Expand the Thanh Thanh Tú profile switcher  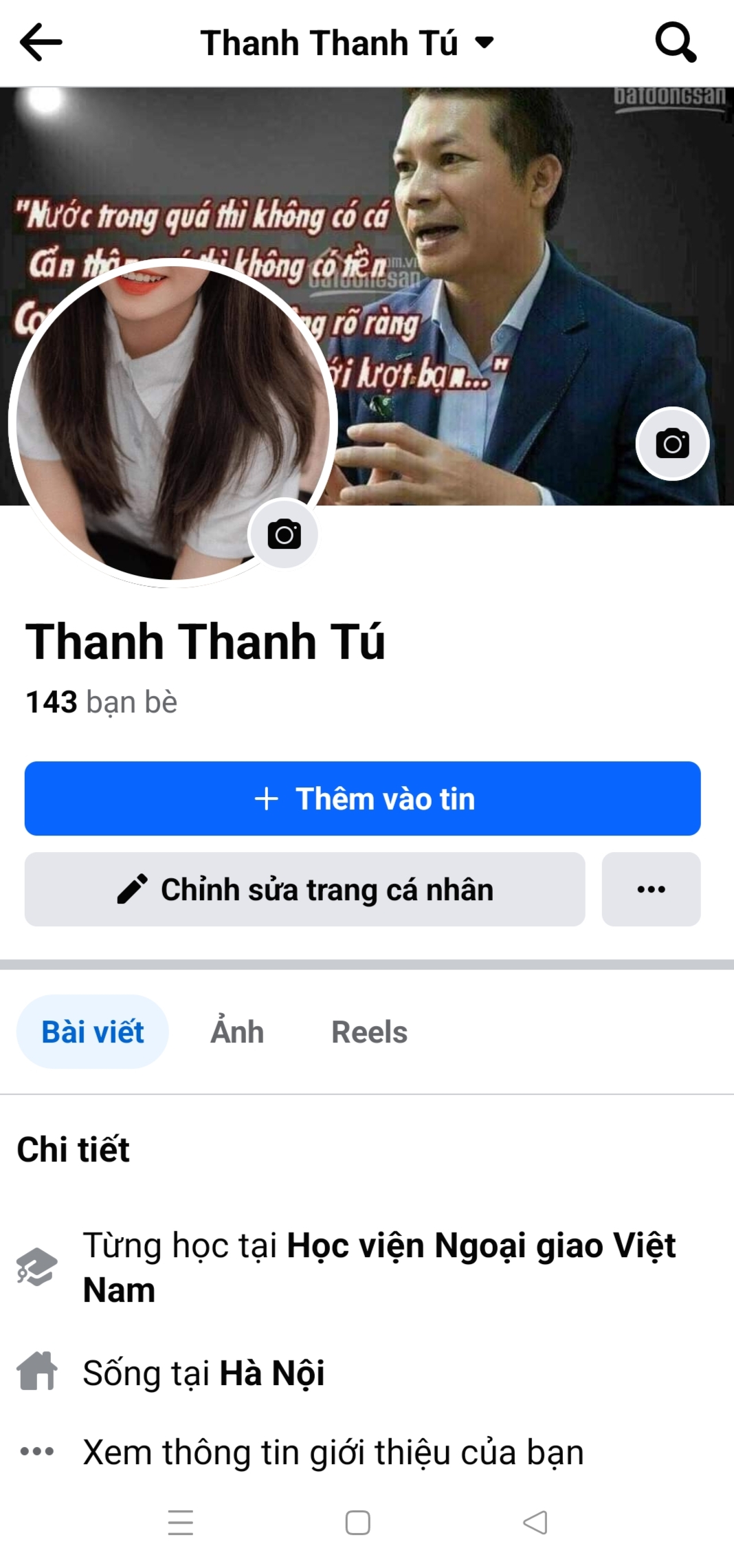(x=347, y=43)
